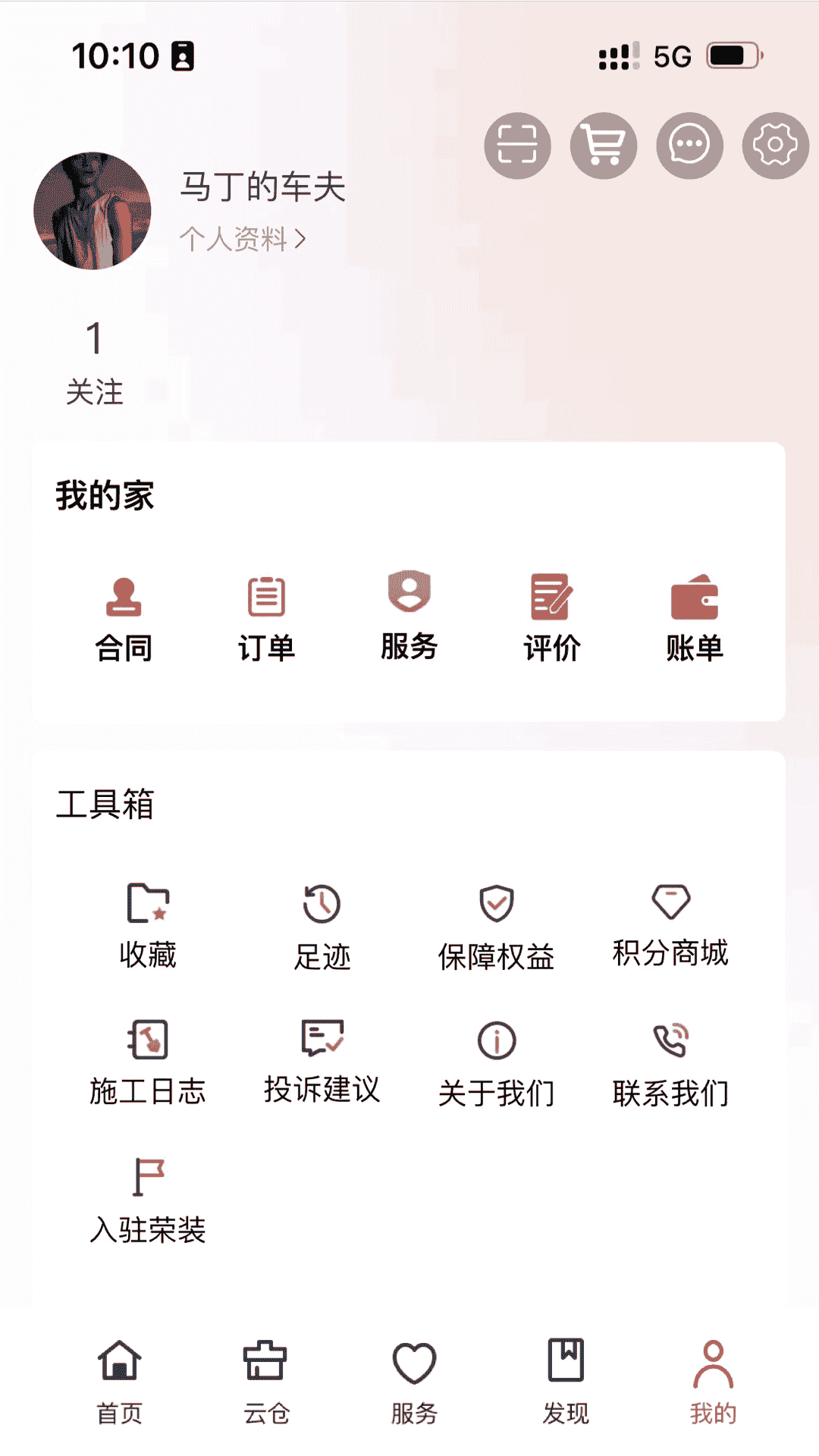
Task: Tap the profile avatar photo
Action: 93,211
